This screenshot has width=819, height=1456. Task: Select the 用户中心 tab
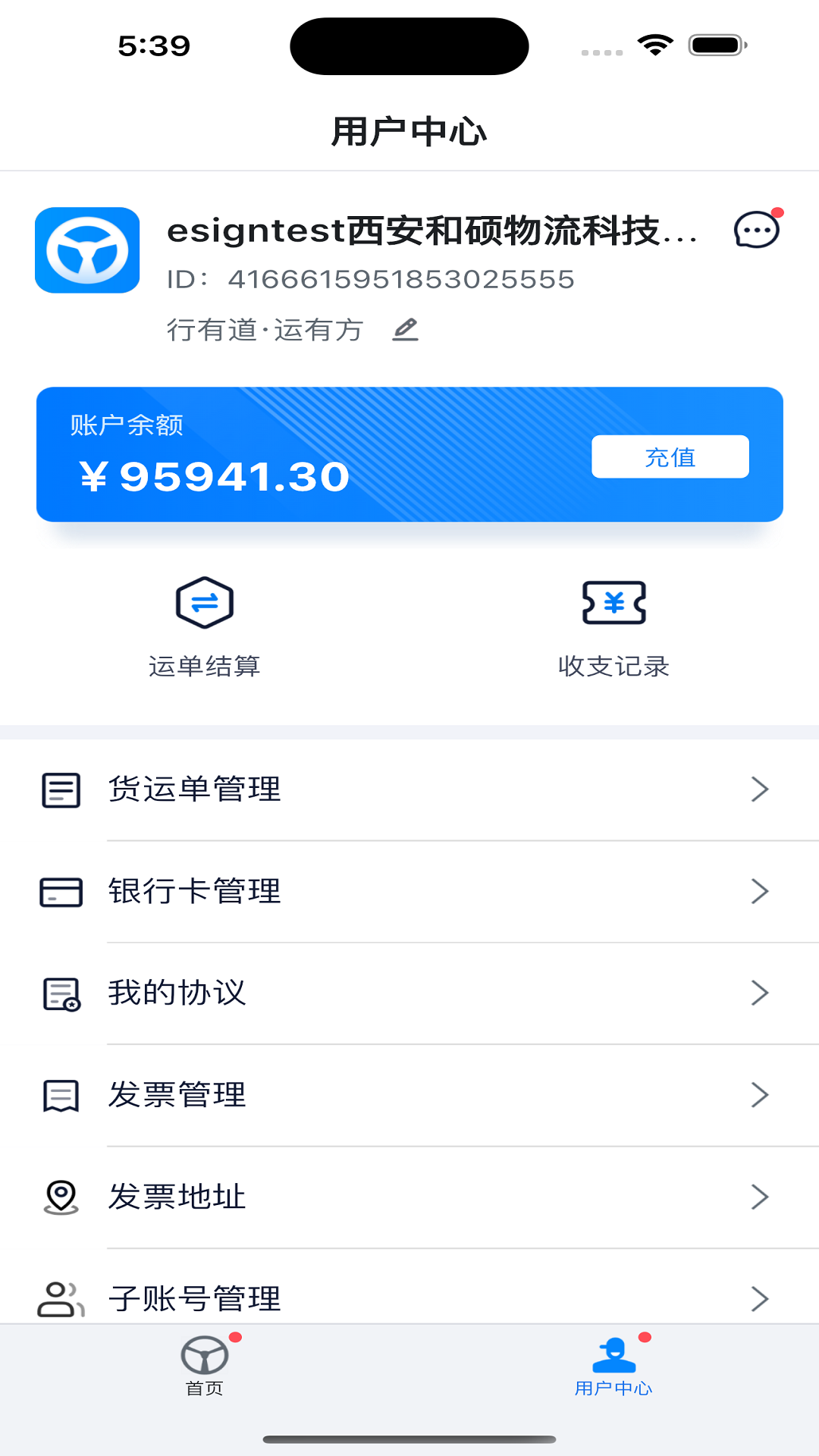click(613, 1365)
